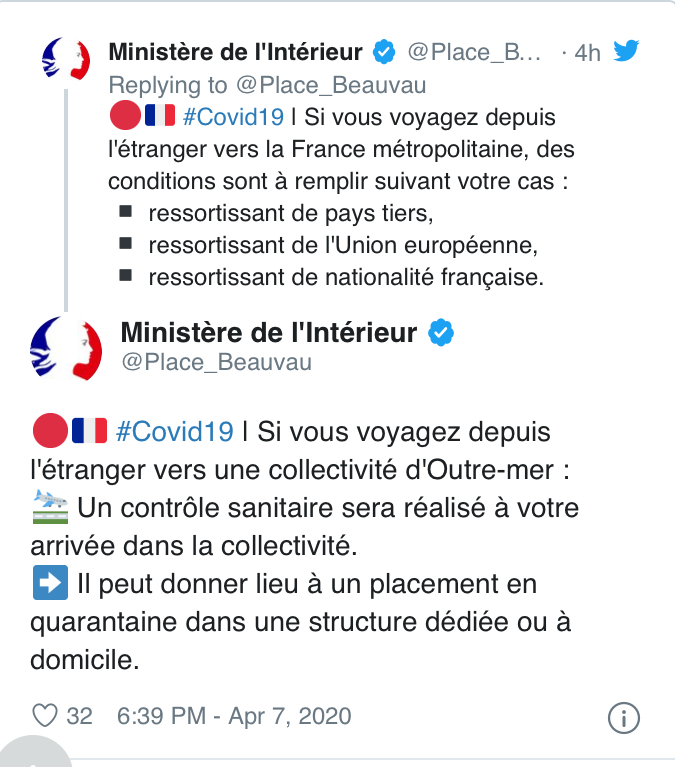
Task: Open #Covid19 hashtag in the France métropolitaine tweet
Action: (x=233, y=117)
